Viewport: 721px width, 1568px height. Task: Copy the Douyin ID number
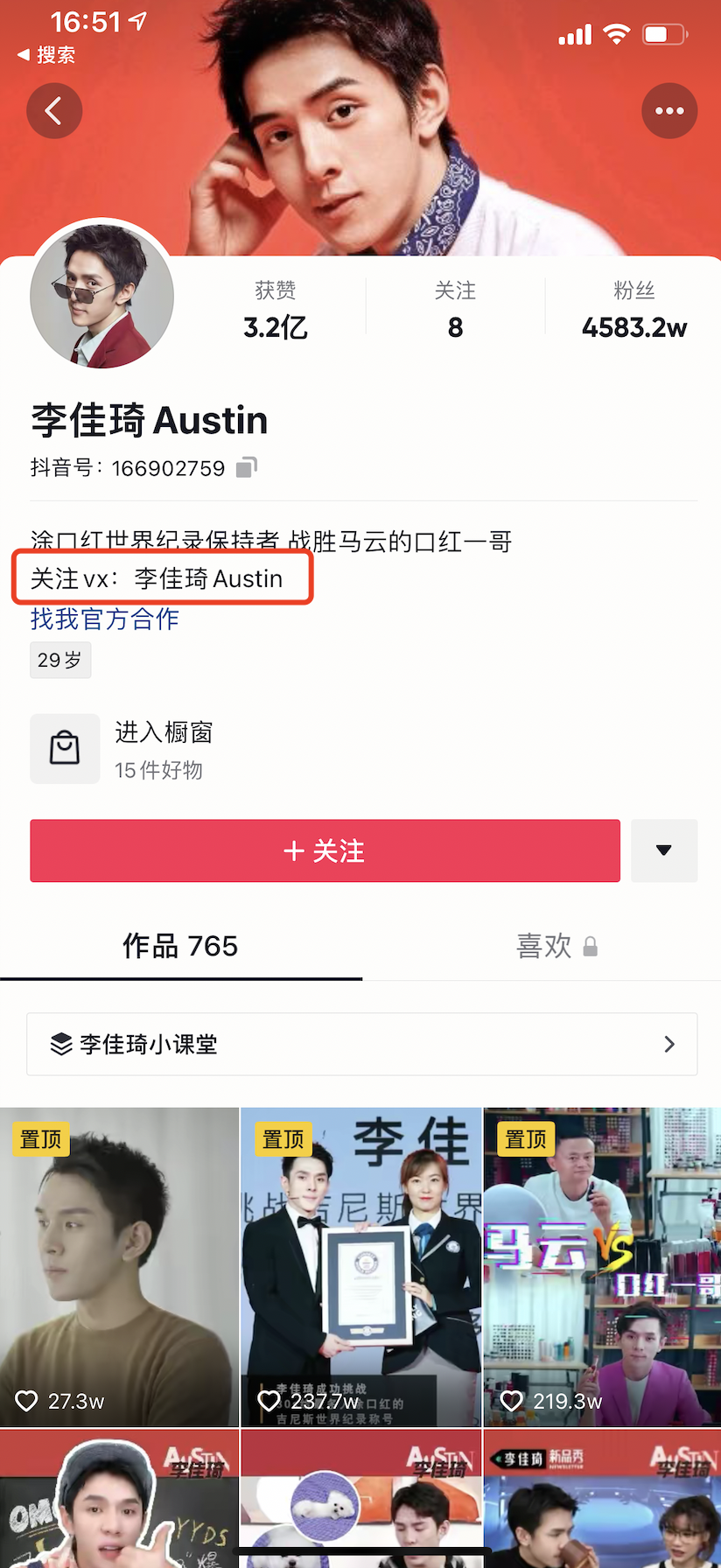[x=247, y=467]
